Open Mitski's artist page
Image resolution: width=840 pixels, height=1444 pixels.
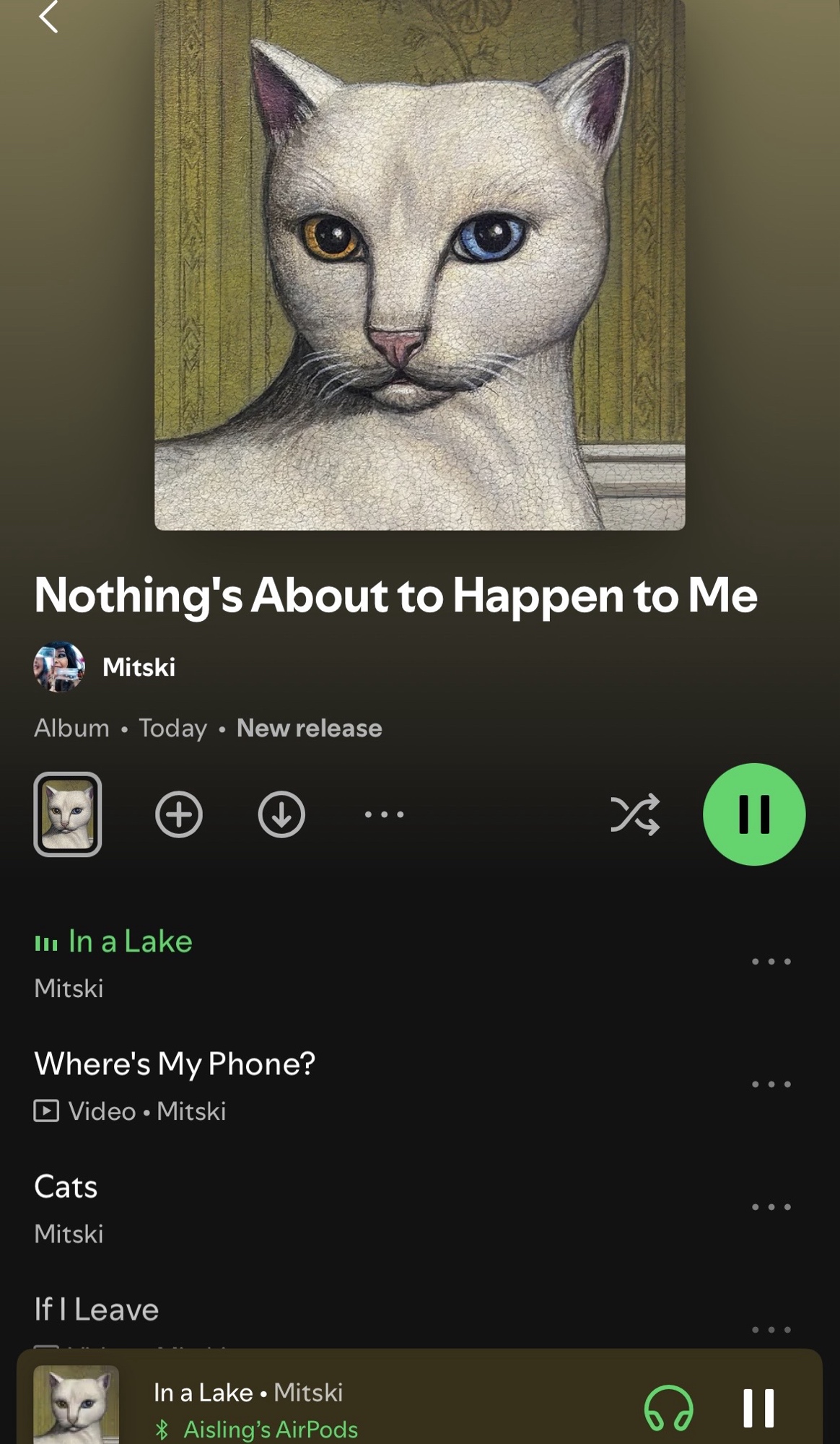pyautogui.click(x=138, y=667)
